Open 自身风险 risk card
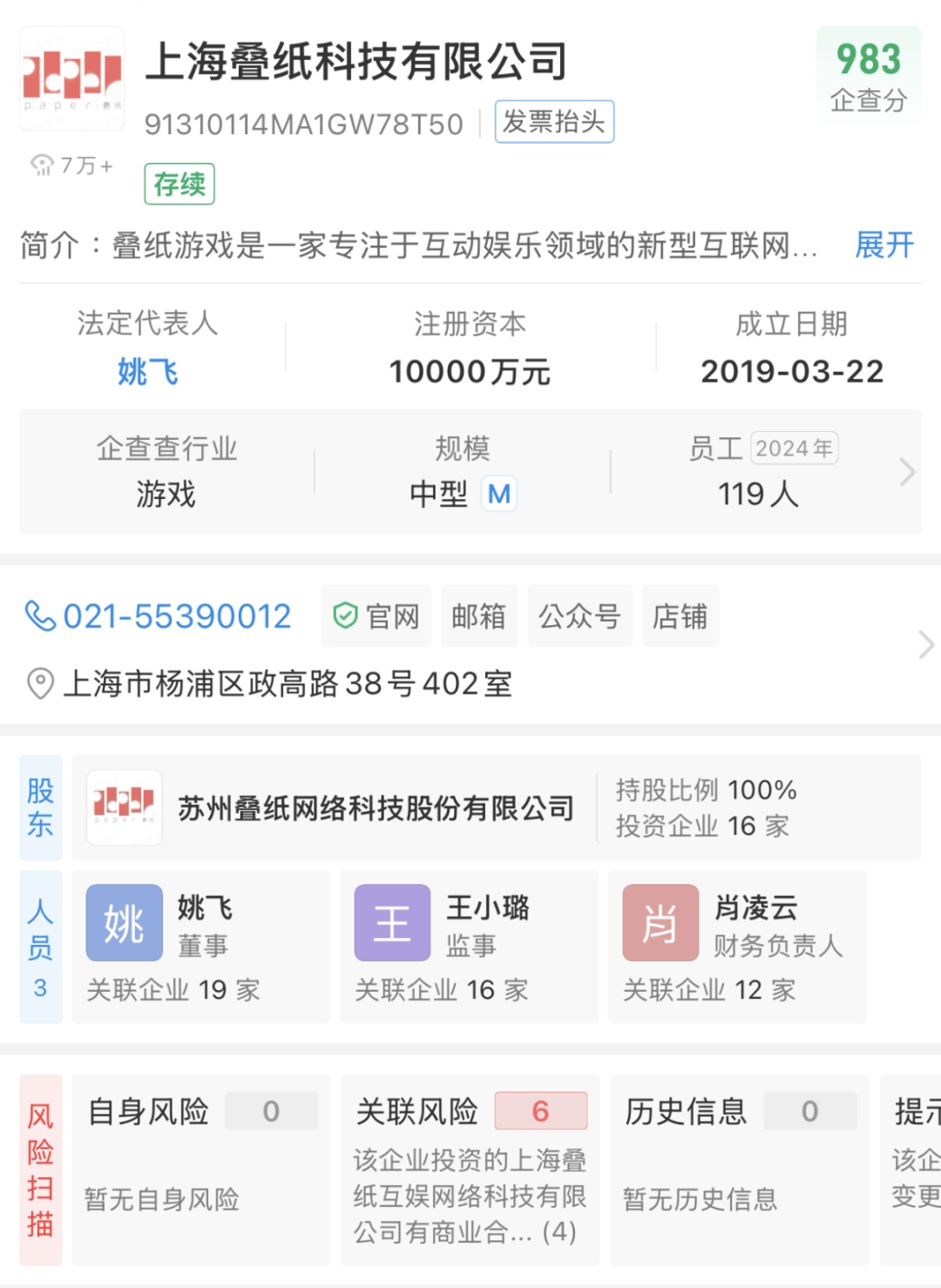 click(x=201, y=1169)
